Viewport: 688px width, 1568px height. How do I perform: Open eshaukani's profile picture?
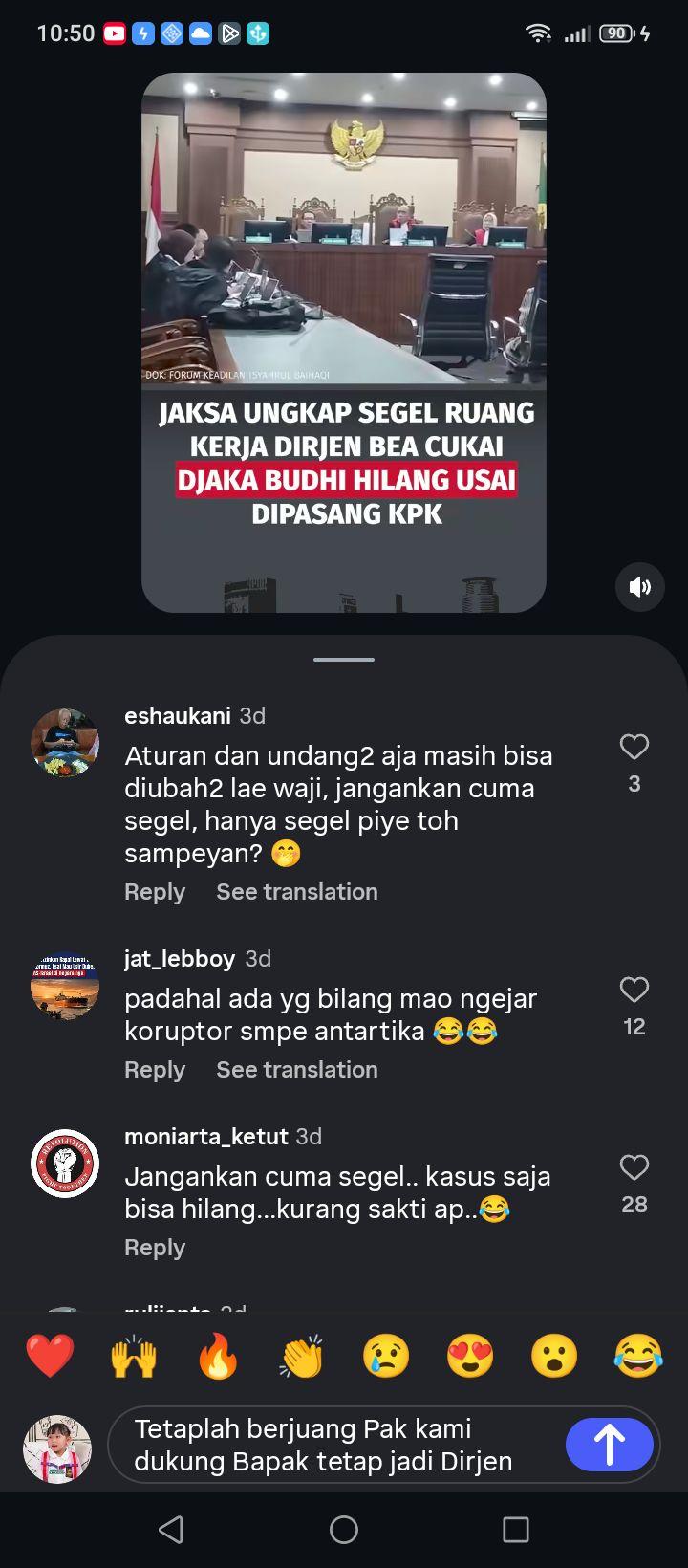click(x=65, y=743)
